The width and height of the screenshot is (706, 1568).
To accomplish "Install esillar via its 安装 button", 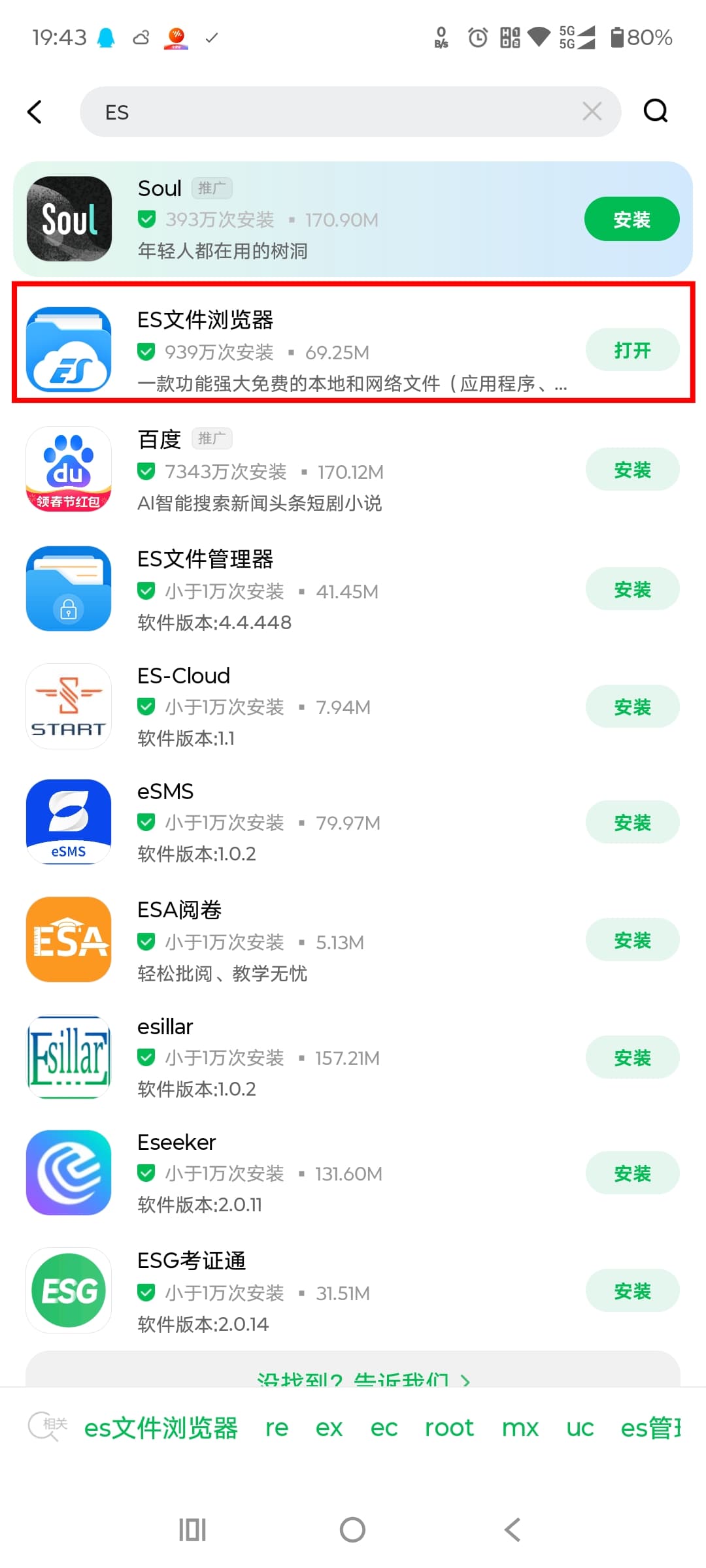I will tap(631, 1057).
